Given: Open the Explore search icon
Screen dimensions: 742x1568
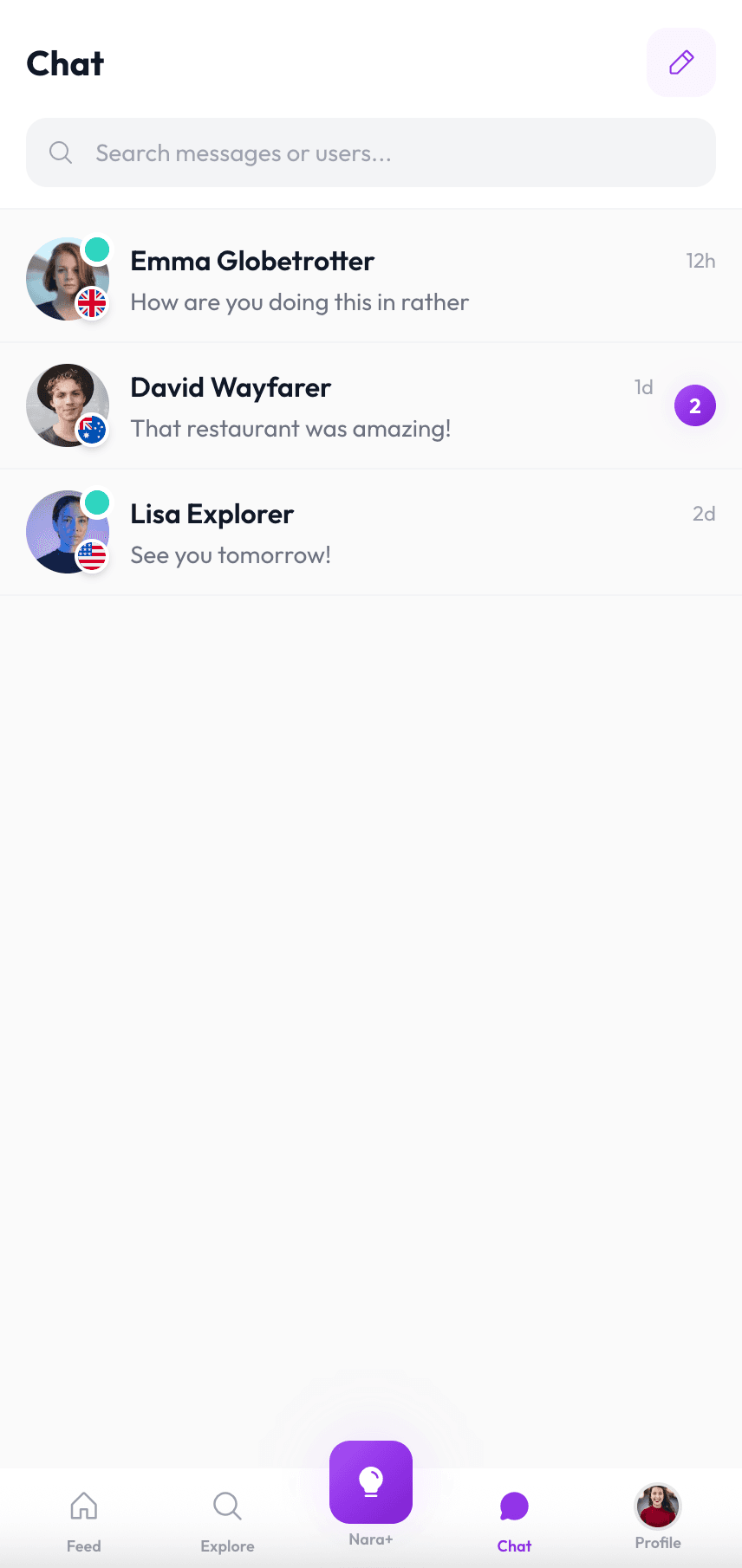Looking at the screenshot, I should [x=226, y=1506].
